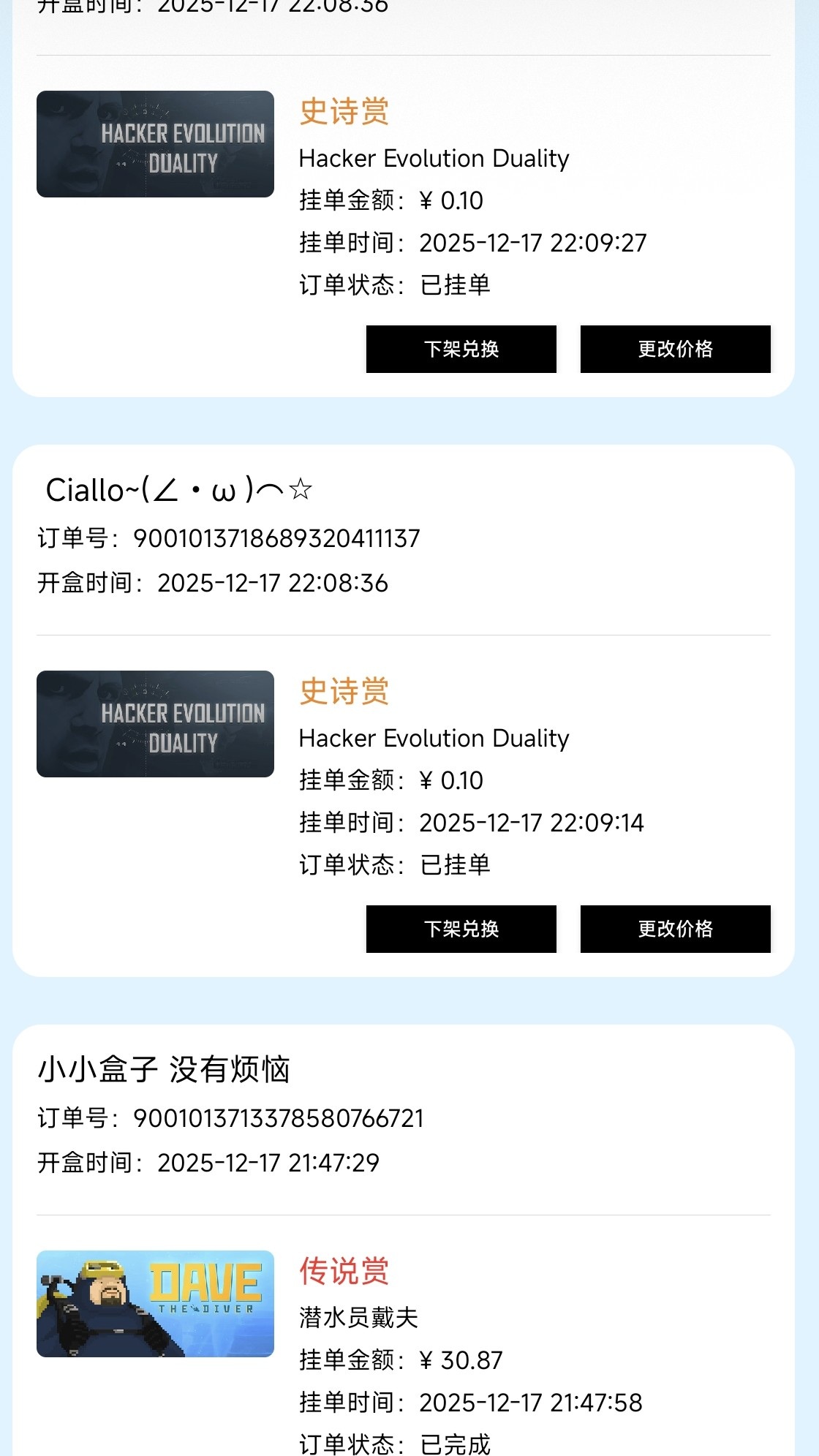Open Hacker Evolution Duality image listed at 22:09:27
Image resolution: width=819 pixels, height=1456 pixels.
(155, 144)
